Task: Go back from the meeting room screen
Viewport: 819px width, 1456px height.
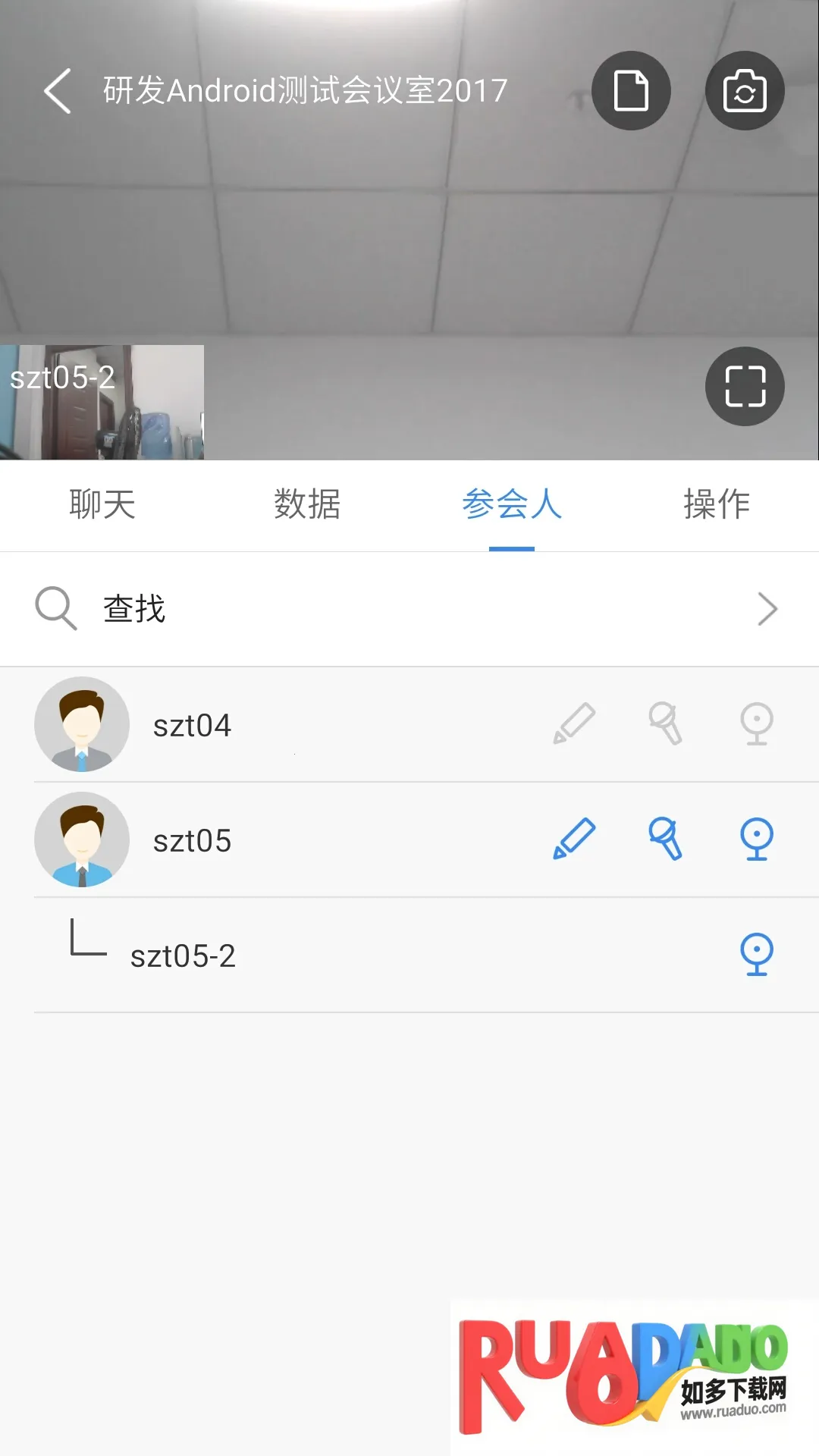Action: (x=58, y=91)
